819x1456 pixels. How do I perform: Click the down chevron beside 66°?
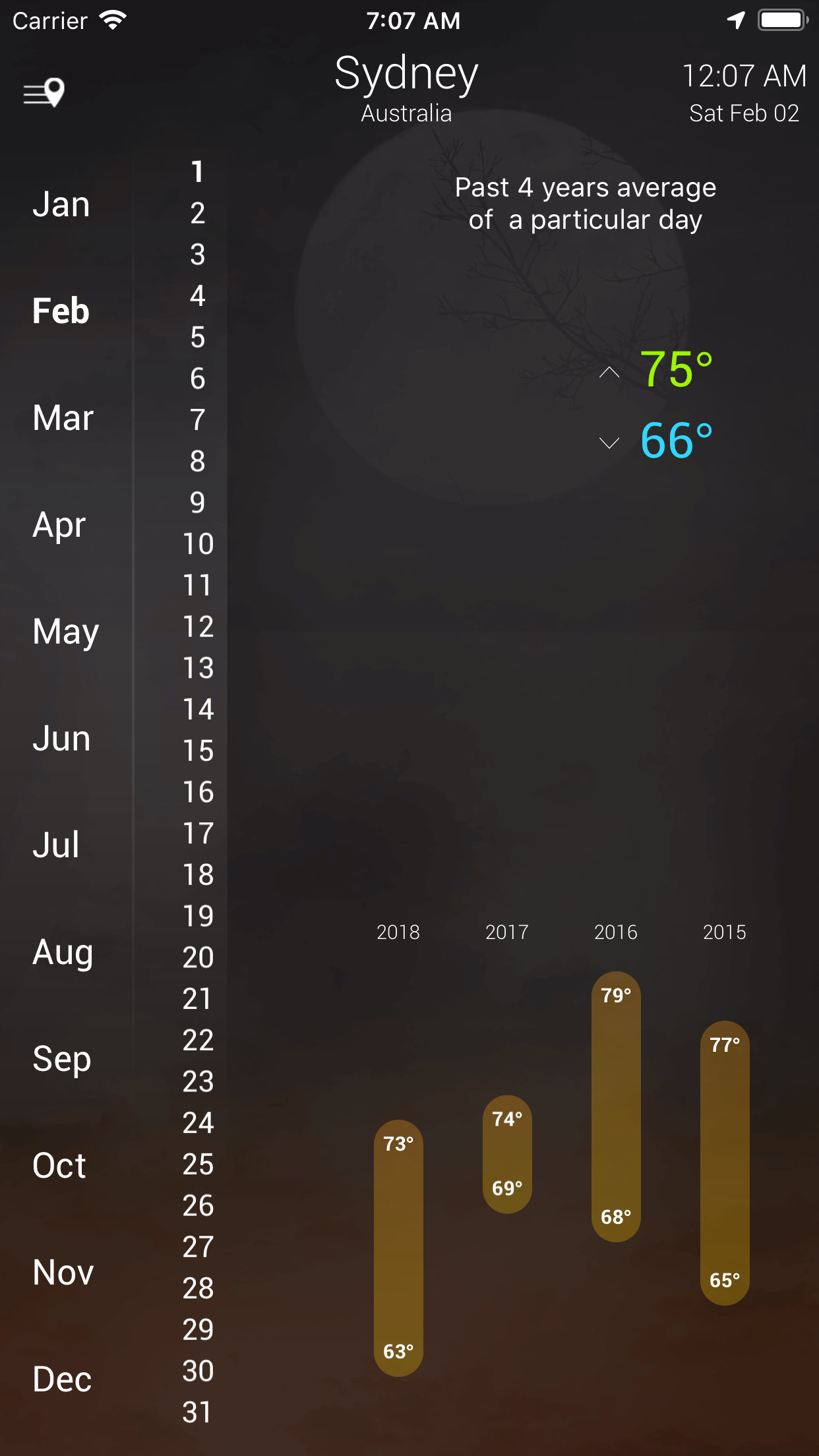pyautogui.click(x=608, y=440)
